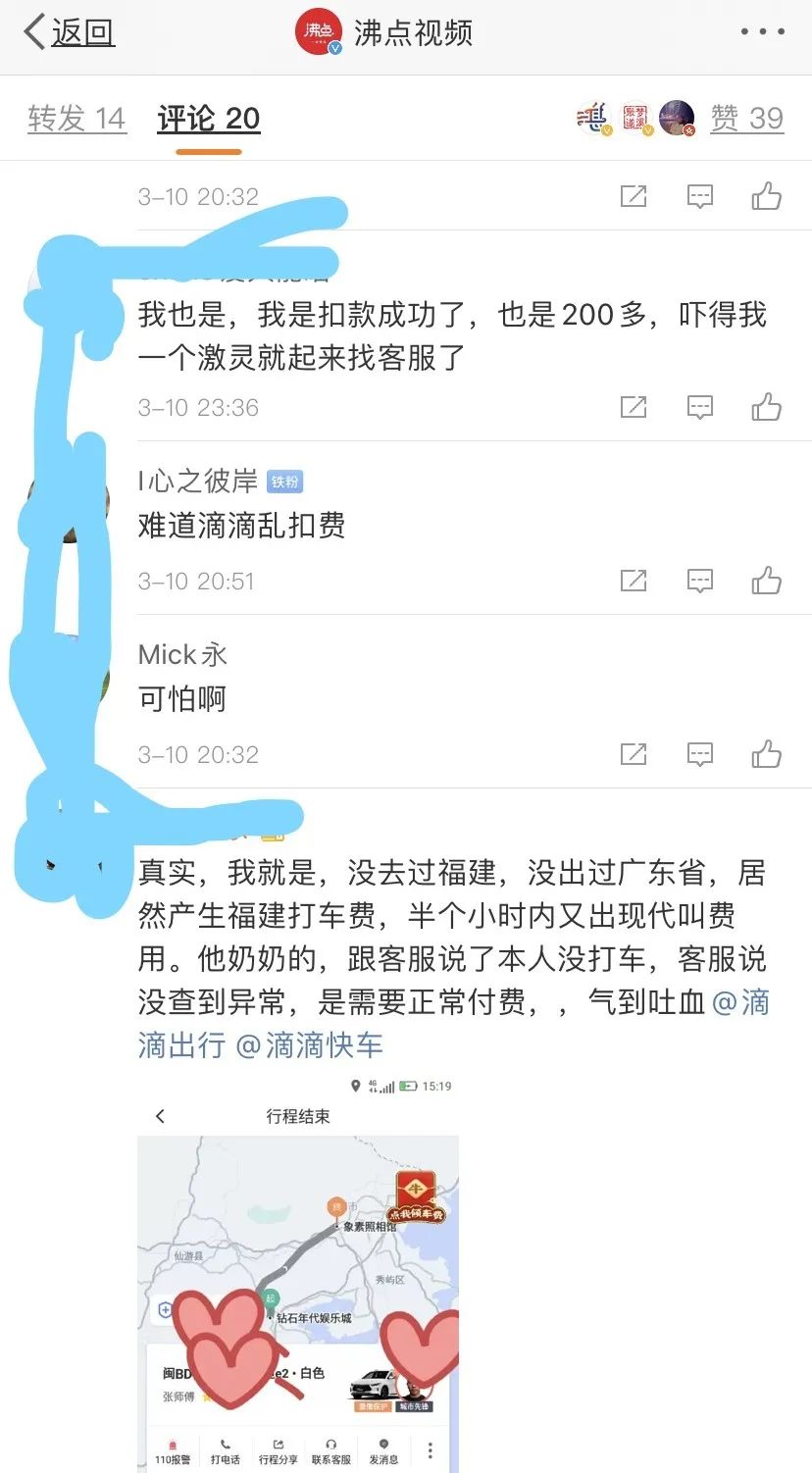Like the topmost comment dated 3-10 20:32
812x1473 pixels.
pos(766,196)
